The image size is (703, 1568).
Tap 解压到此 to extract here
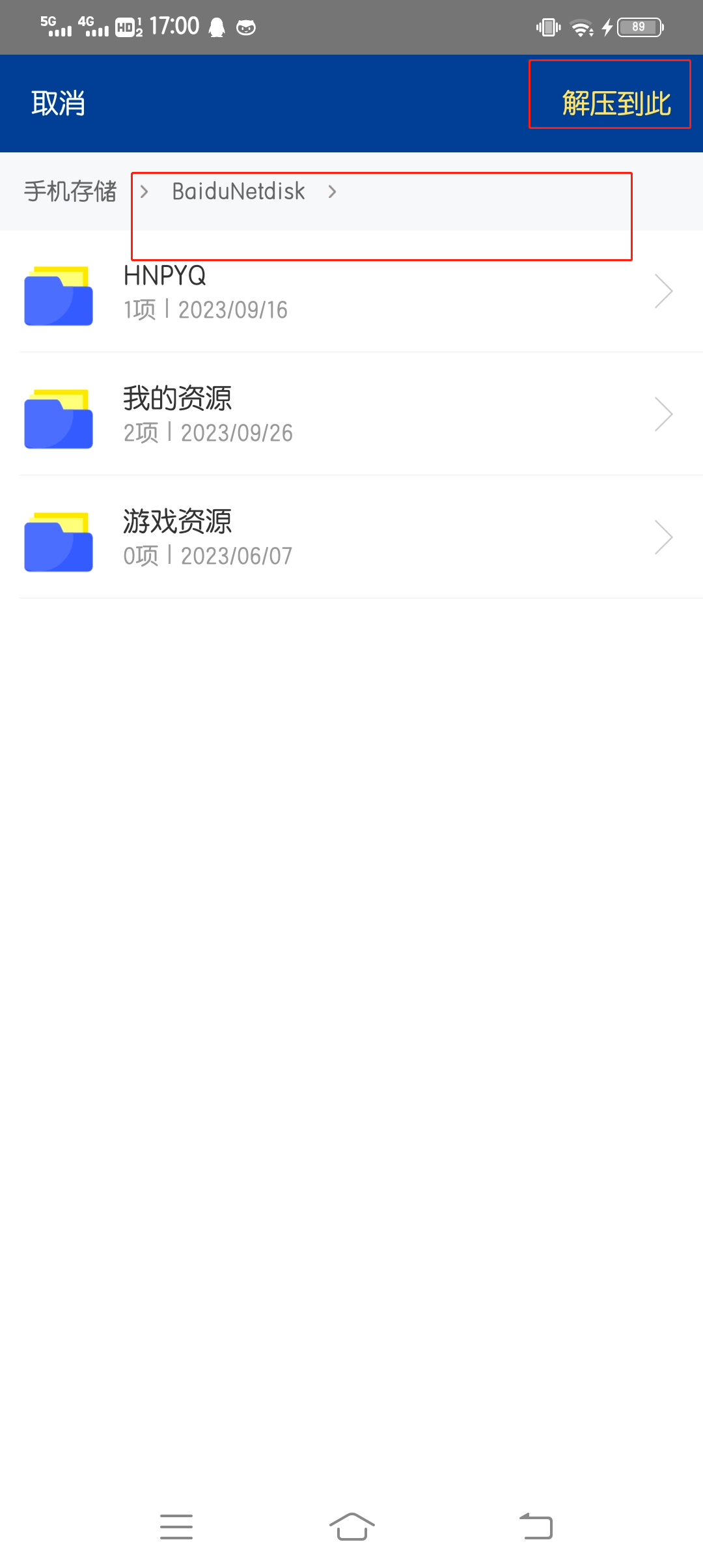tap(614, 102)
